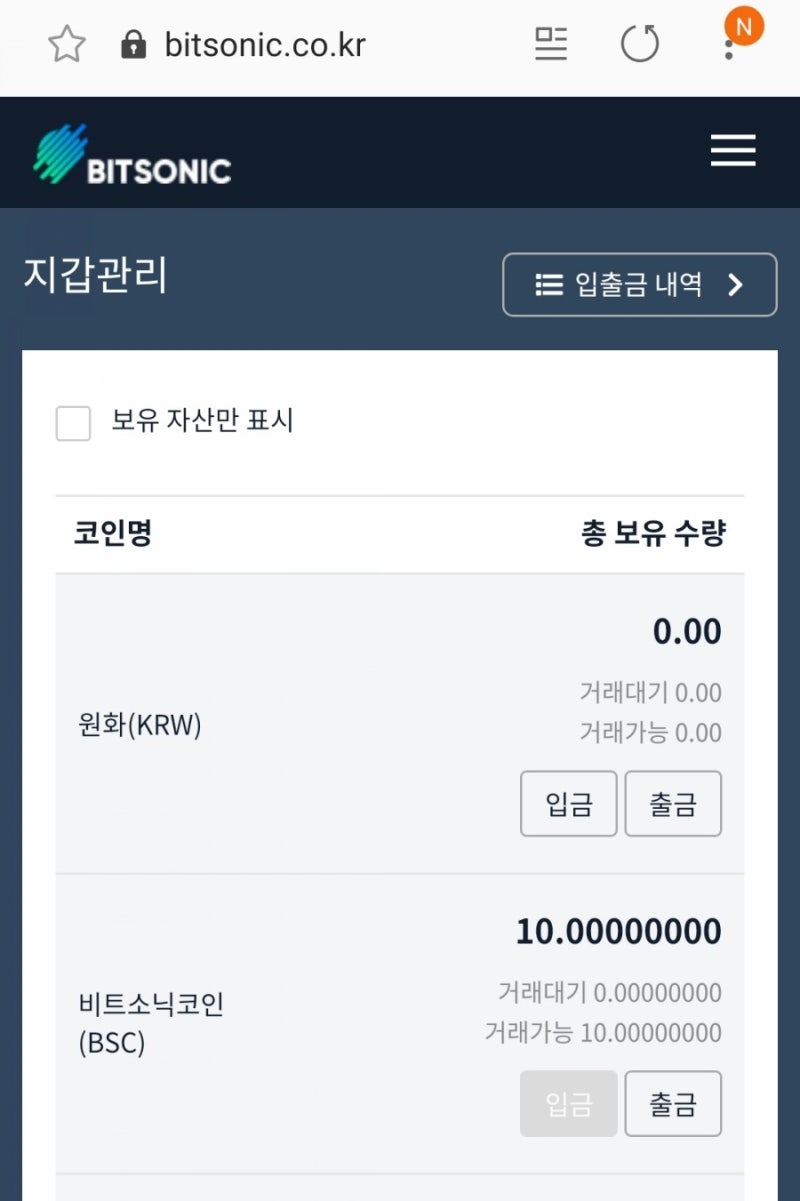Open the browser tab switcher icon
Image resolution: width=800 pixels, height=1201 pixels.
tap(551, 44)
